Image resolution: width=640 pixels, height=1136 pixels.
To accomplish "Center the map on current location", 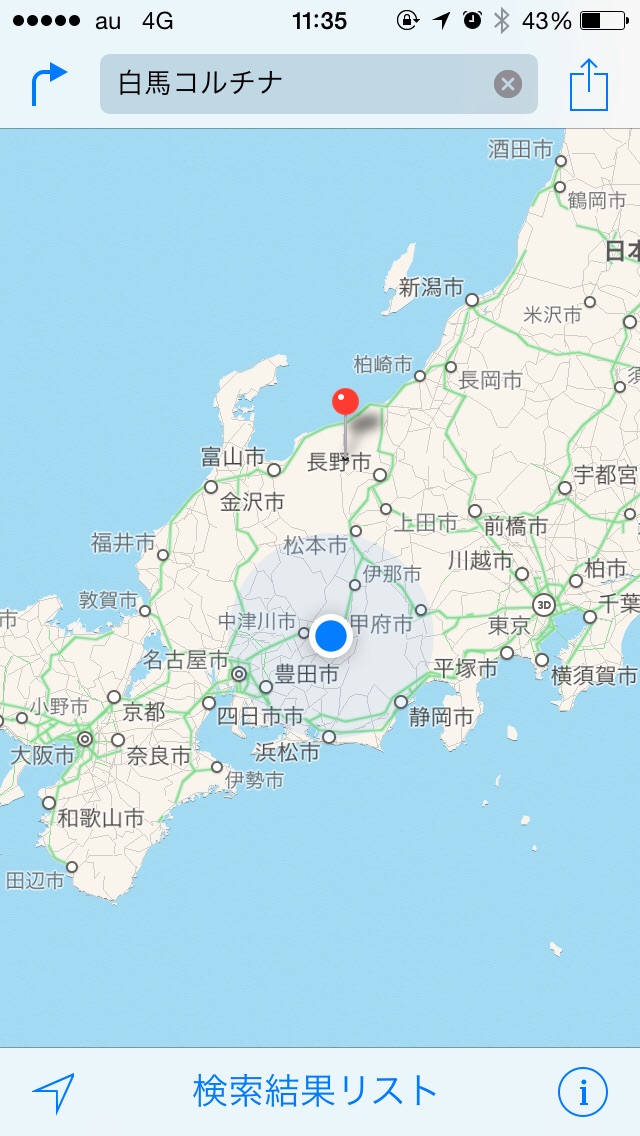I will [54, 1092].
